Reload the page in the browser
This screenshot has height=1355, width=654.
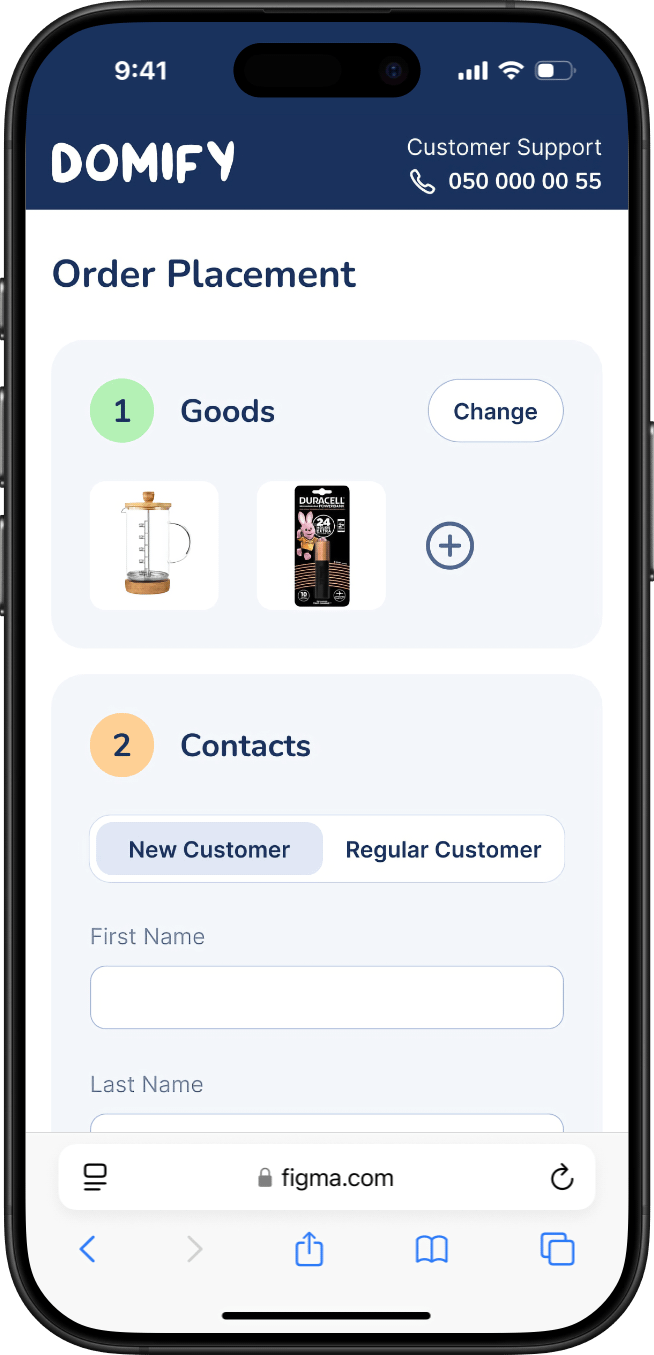click(562, 1177)
